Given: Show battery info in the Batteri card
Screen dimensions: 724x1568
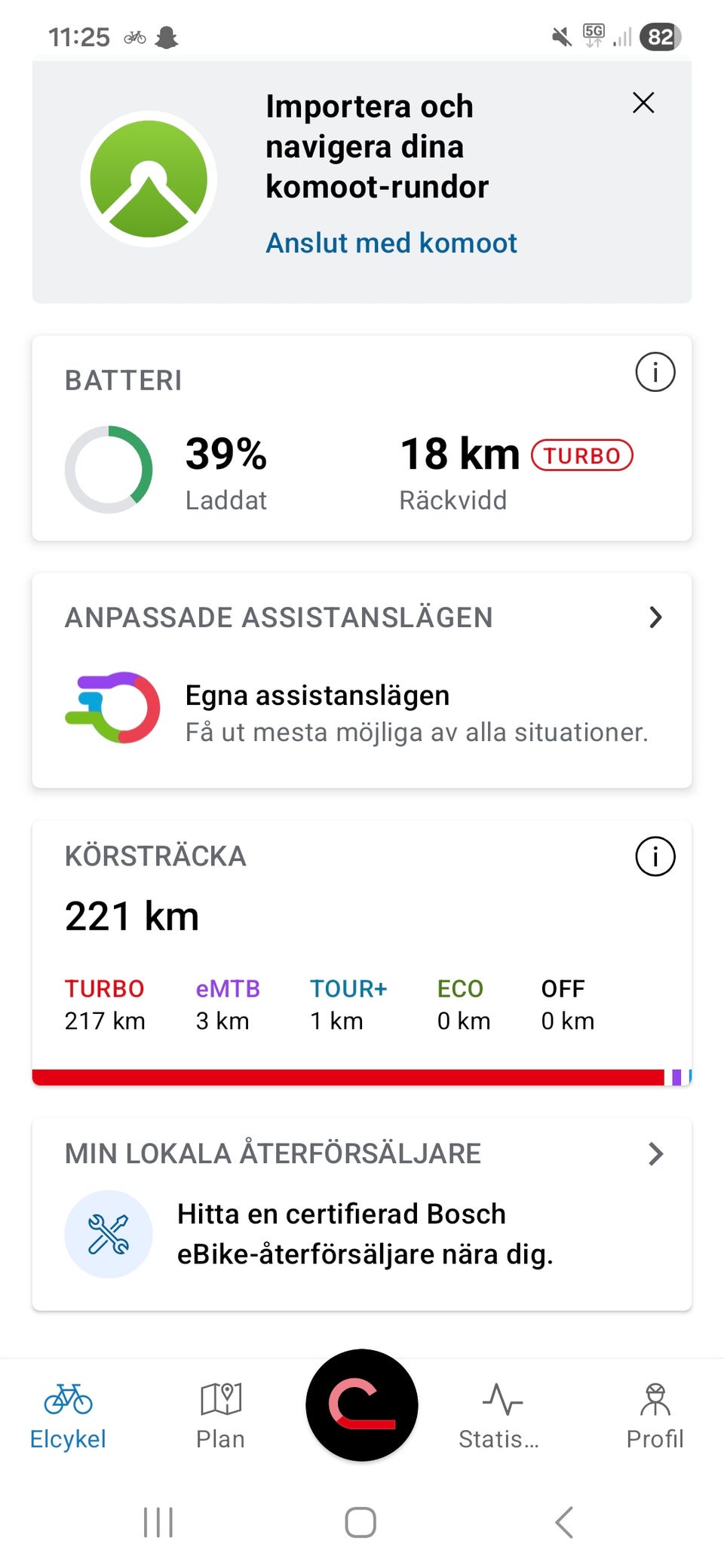Looking at the screenshot, I should [655, 372].
